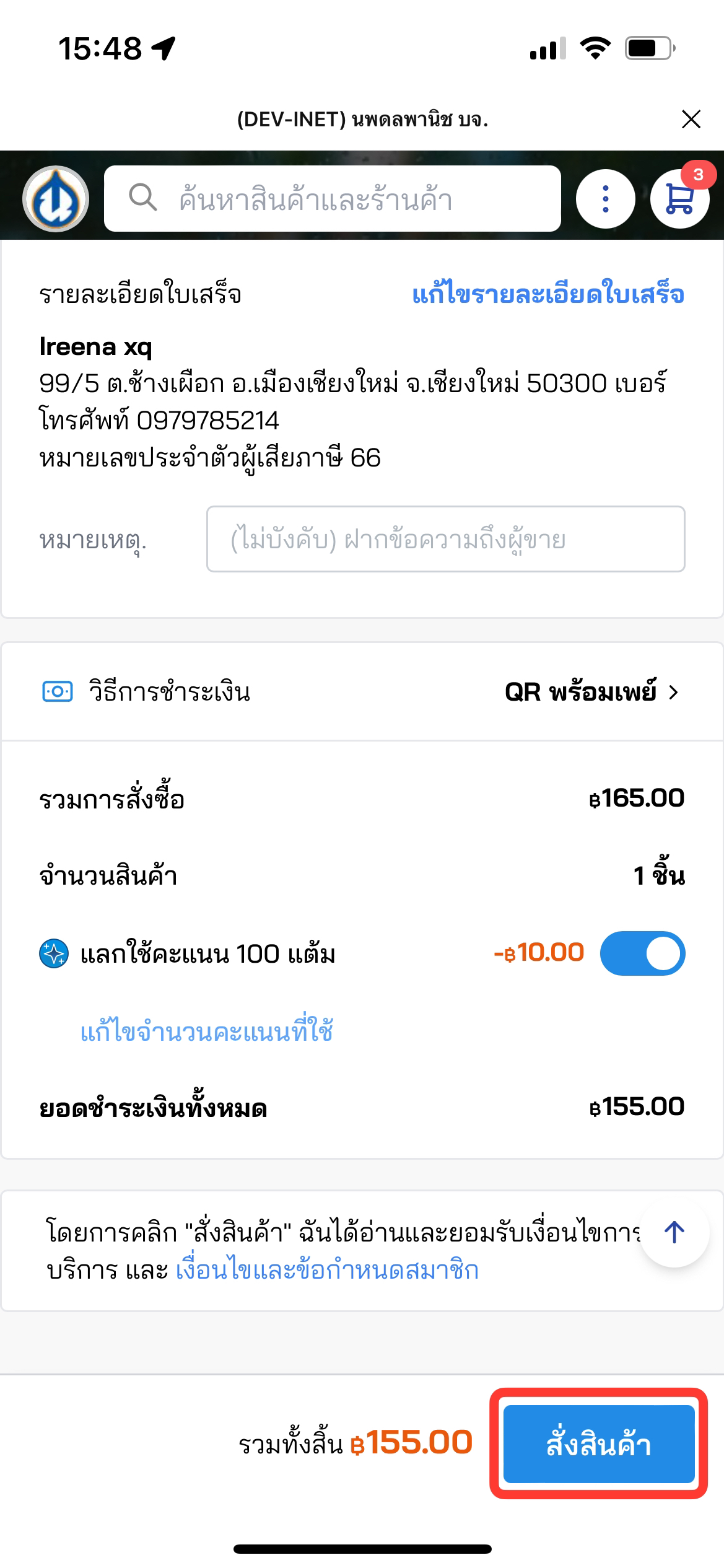Tap the search field for products and shops

click(x=333, y=199)
